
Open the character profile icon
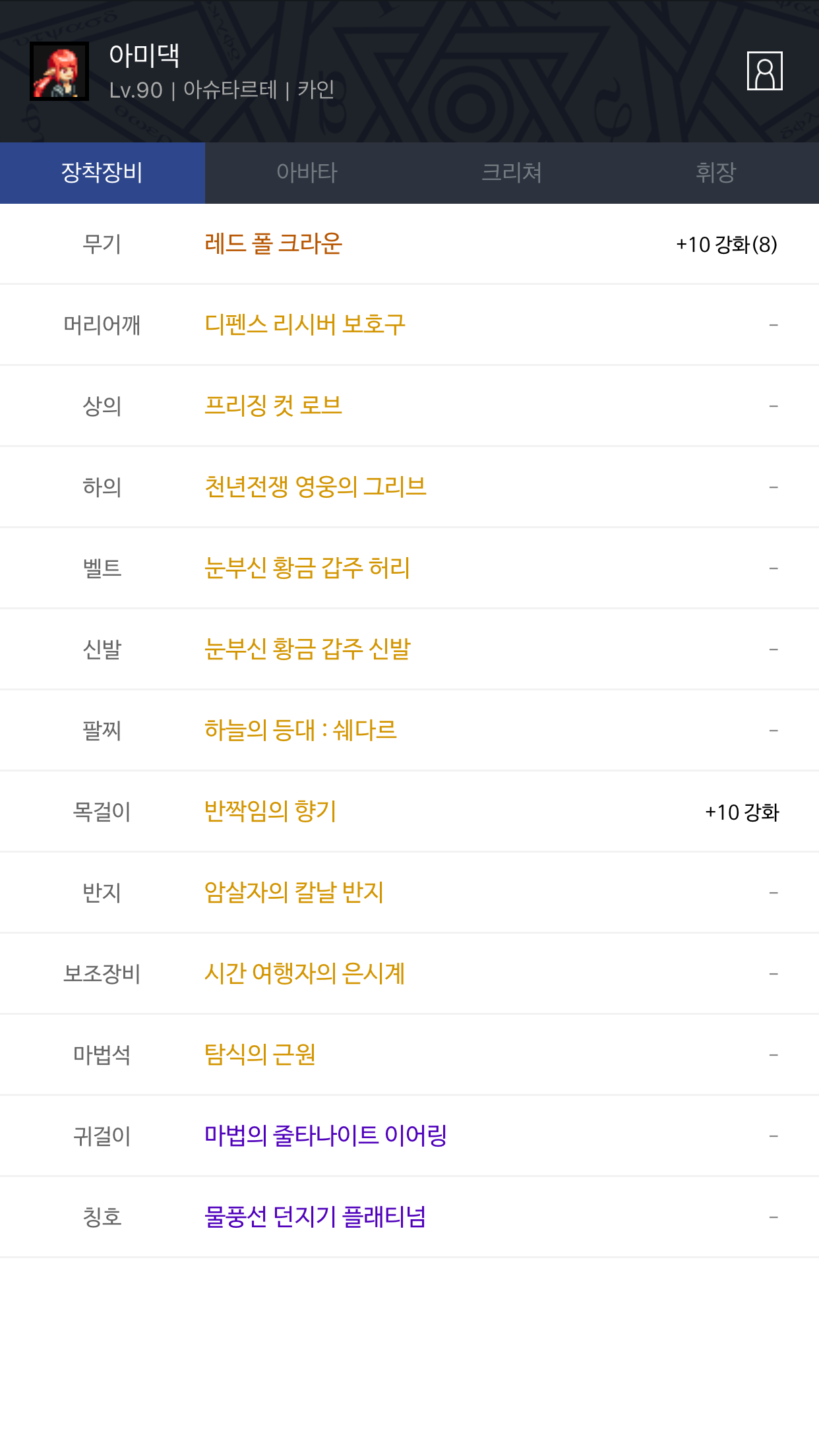764,71
